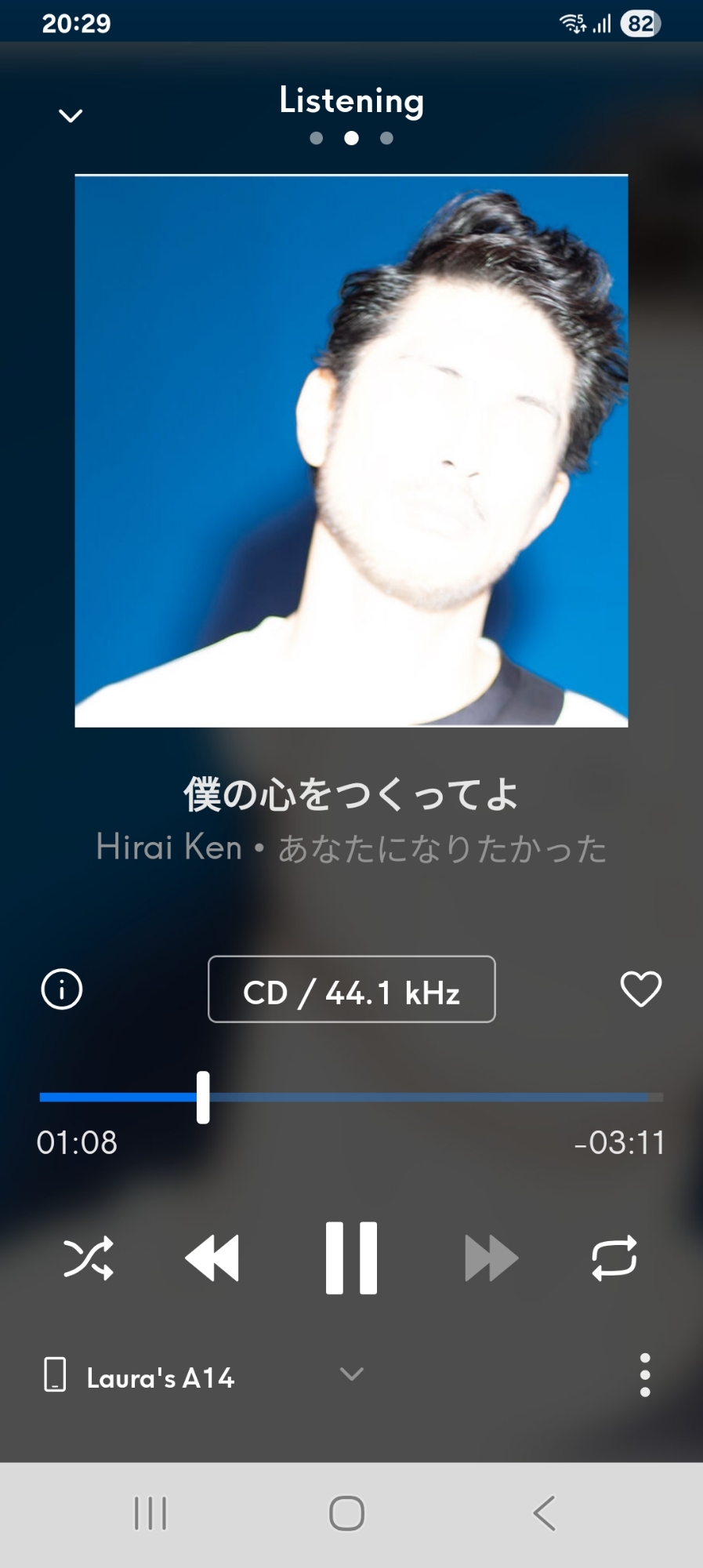
Task: Go to system home screen
Action: point(346,1513)
